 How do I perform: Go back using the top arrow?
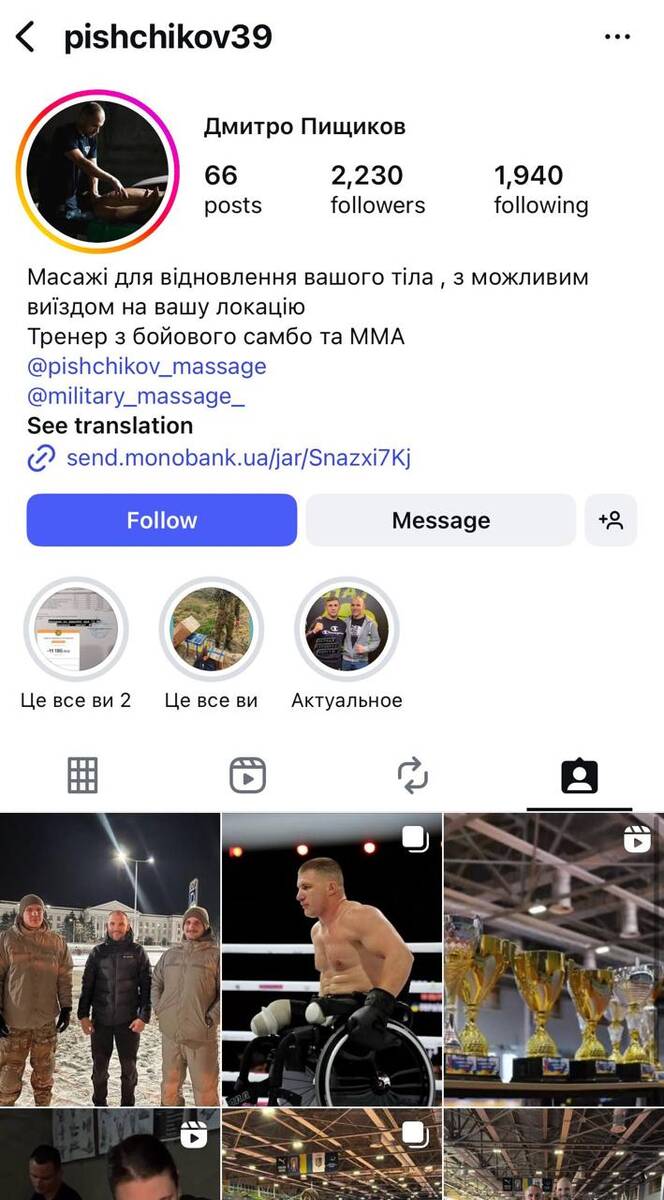[26, 38]
